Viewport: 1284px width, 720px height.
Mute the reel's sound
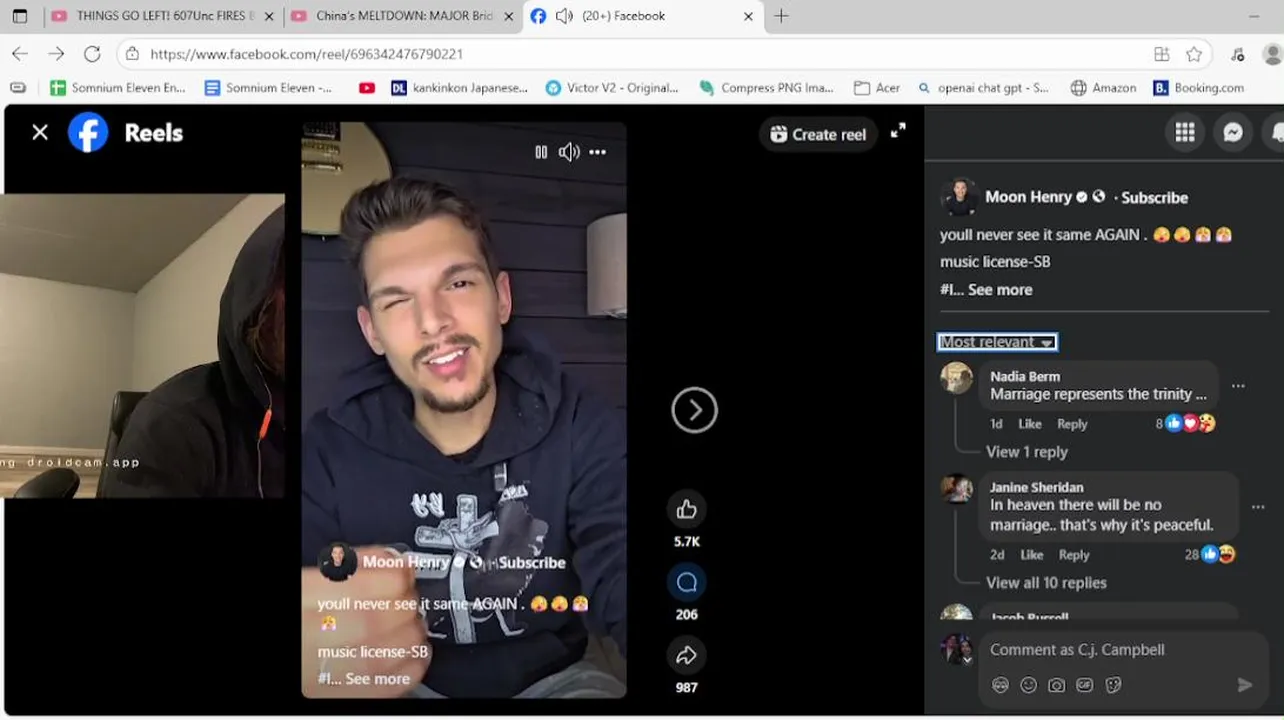(569, 152)
